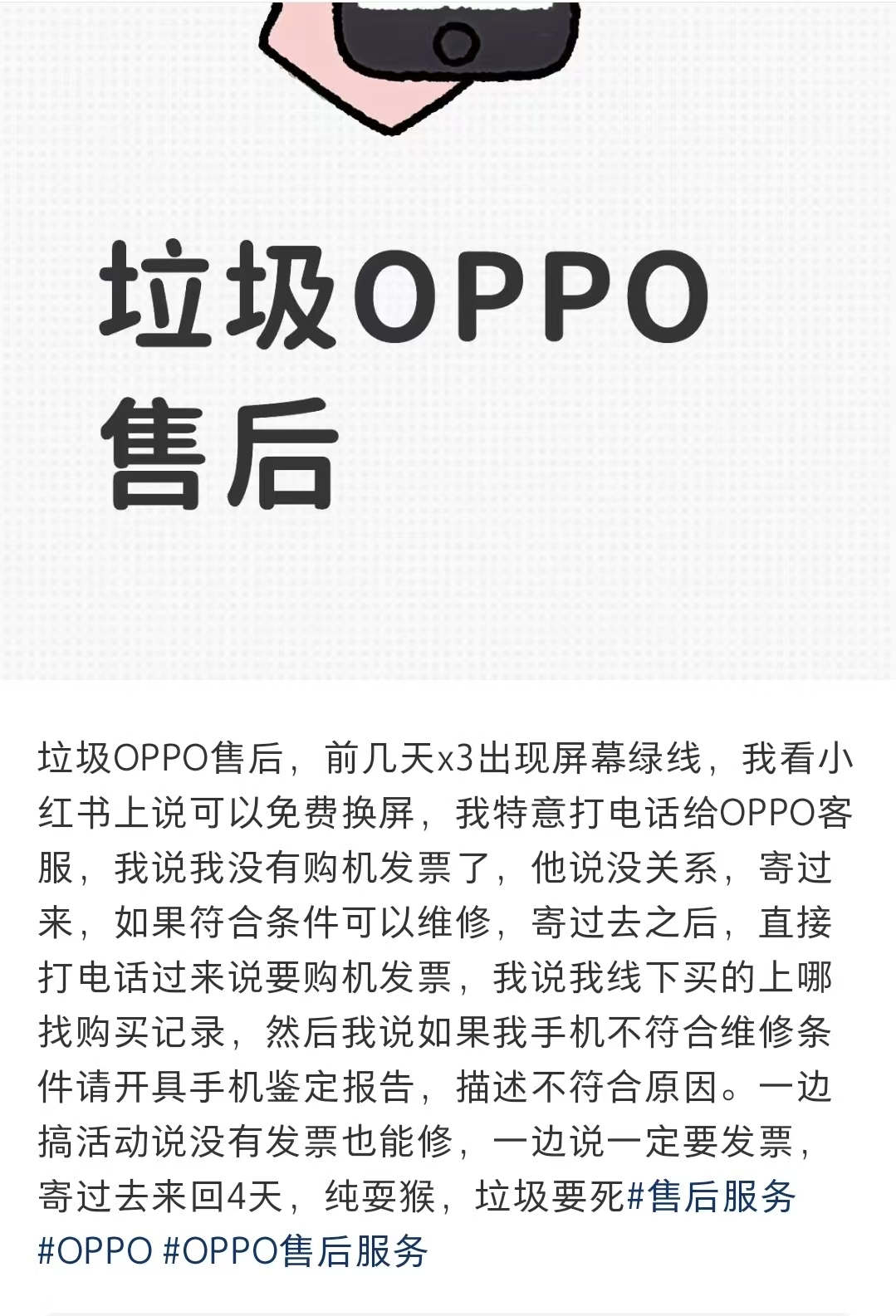The image size is (896, 1316).
Task: Open the #OPPO hashtag link
Action: pyautogui.click(x=95, y=1251)
